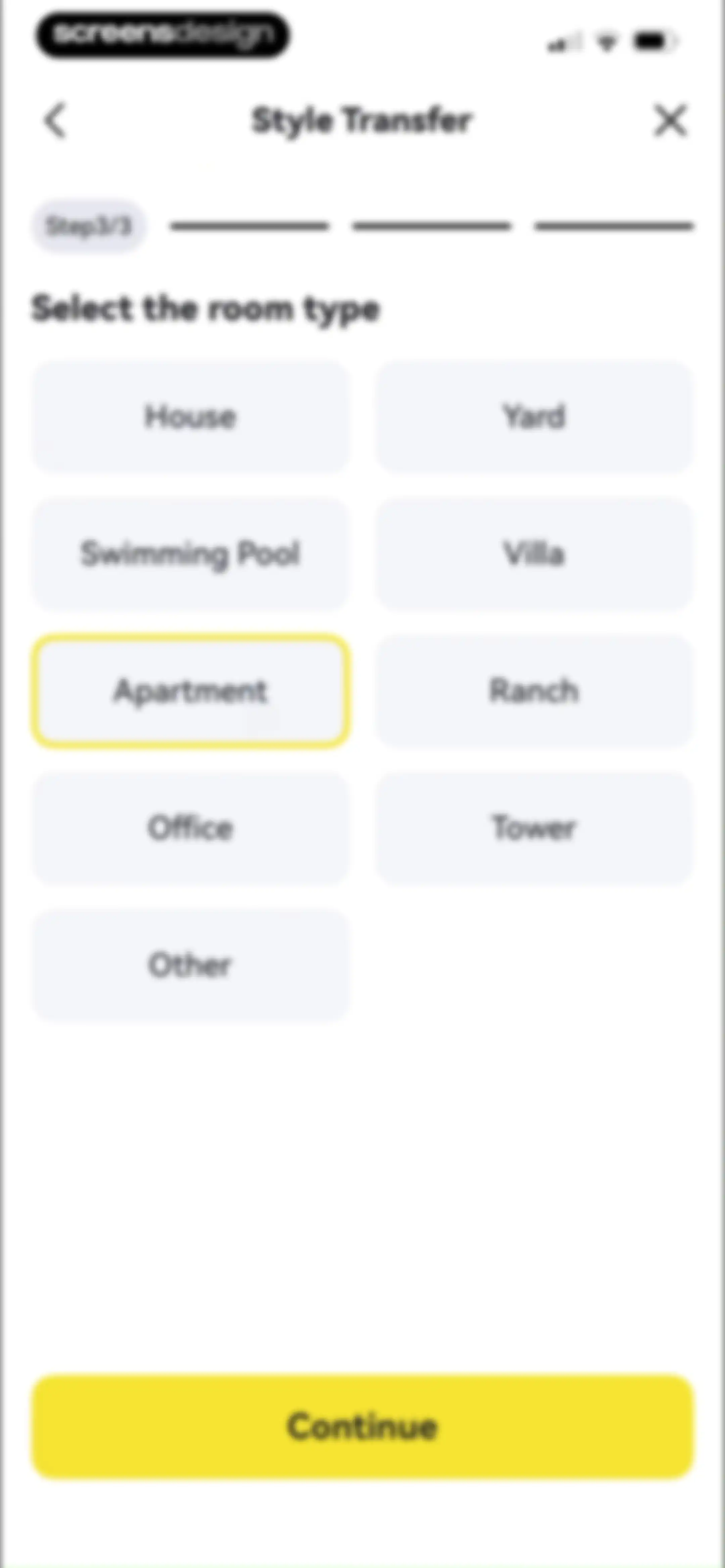The width and height of the screenshot is (725, 1568).
Task: Pick Swimming Pool as room type
Action: pyautogui.click(x=191, y=554)
